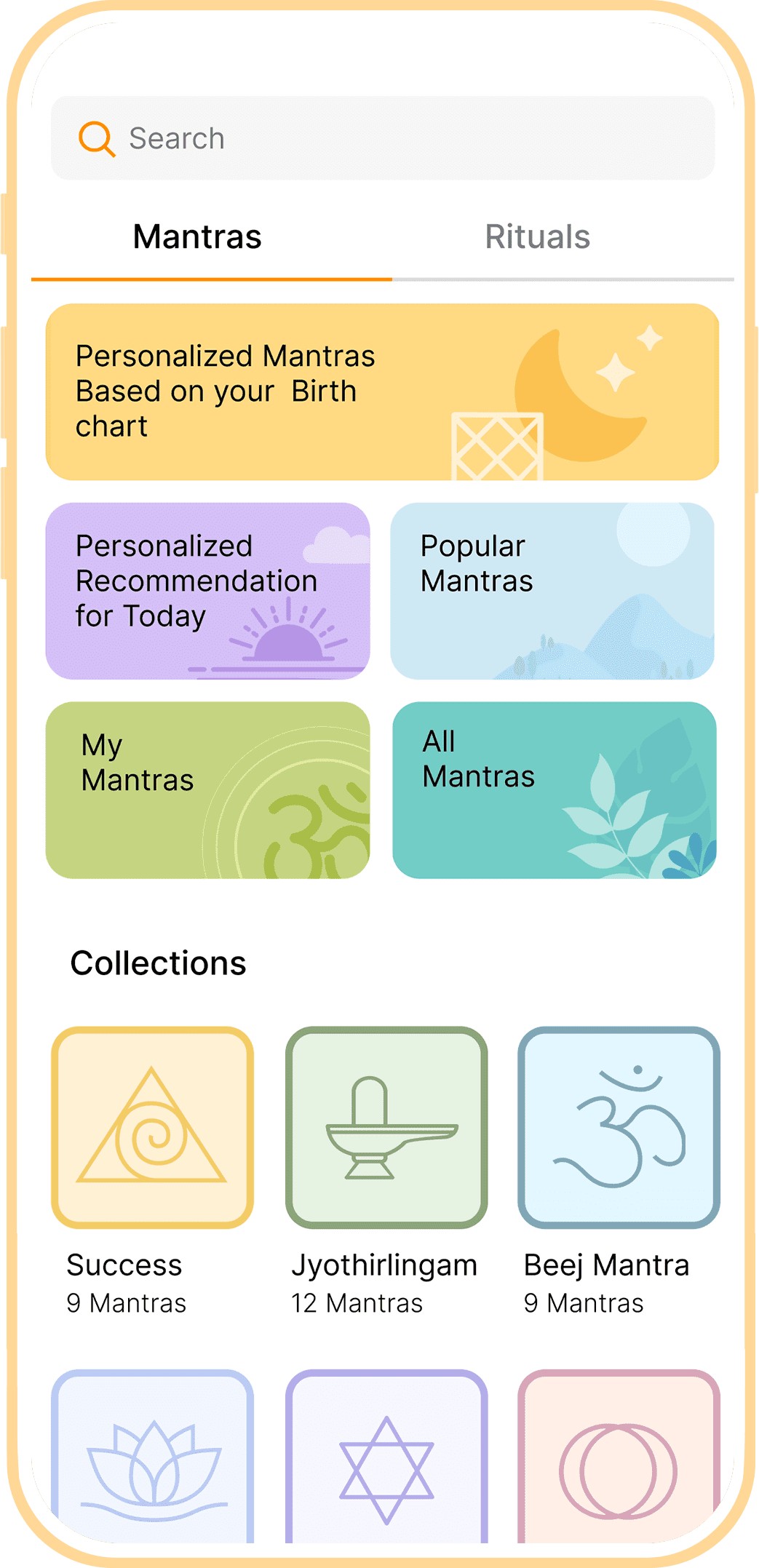Open Personalized Mantras based on Birth chart
This screenshot has height=1568, width=759.
pos(382,391)
